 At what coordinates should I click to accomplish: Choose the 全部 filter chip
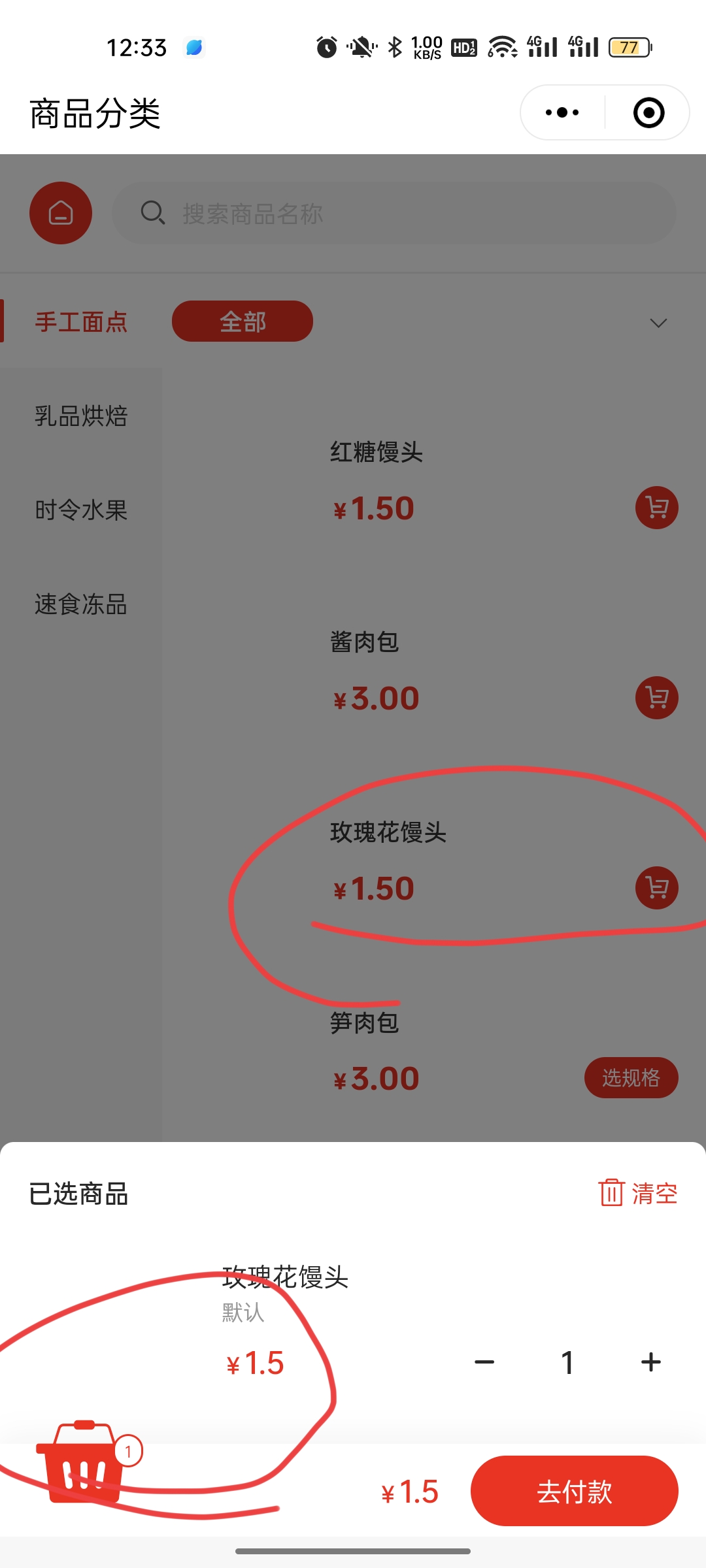pyautogui.click(x=243, y=321)
